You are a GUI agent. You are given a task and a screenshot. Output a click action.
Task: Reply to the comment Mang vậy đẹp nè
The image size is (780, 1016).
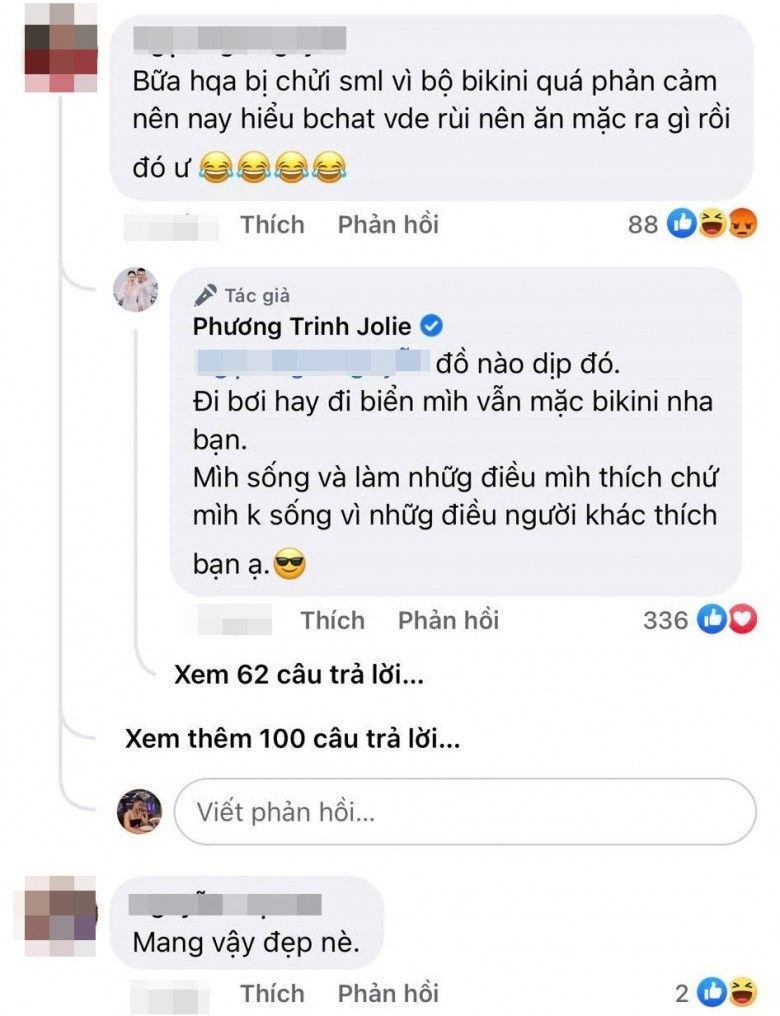tap(388, 993)
